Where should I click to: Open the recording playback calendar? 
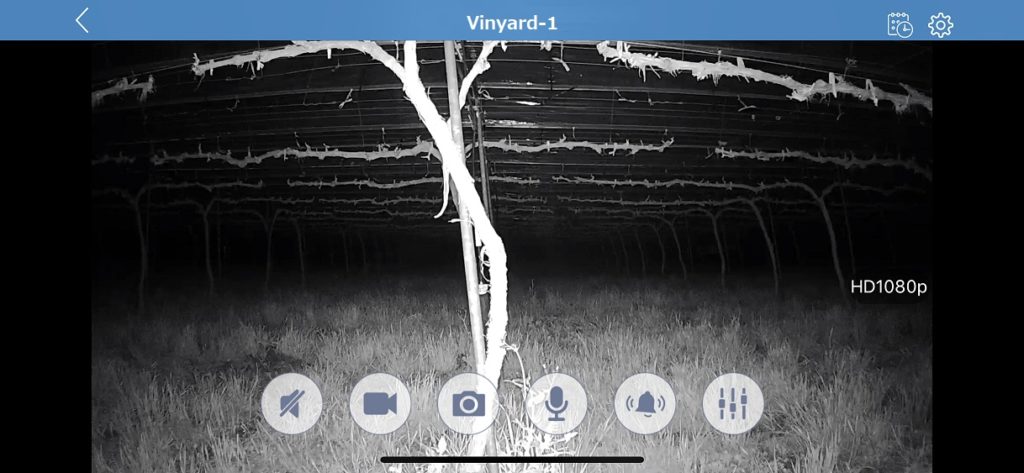pyautogui.click(x=900, y=24)
